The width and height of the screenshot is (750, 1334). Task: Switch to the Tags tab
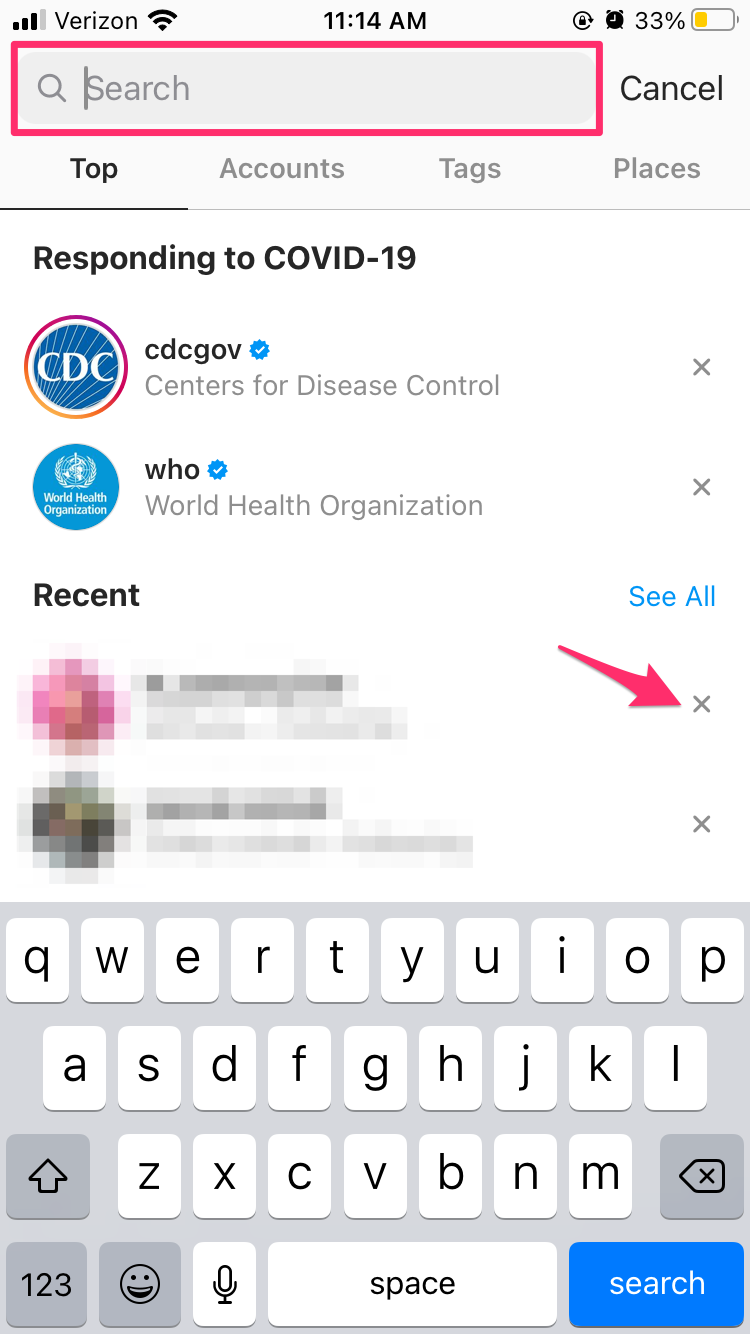(x=469, y=169)
